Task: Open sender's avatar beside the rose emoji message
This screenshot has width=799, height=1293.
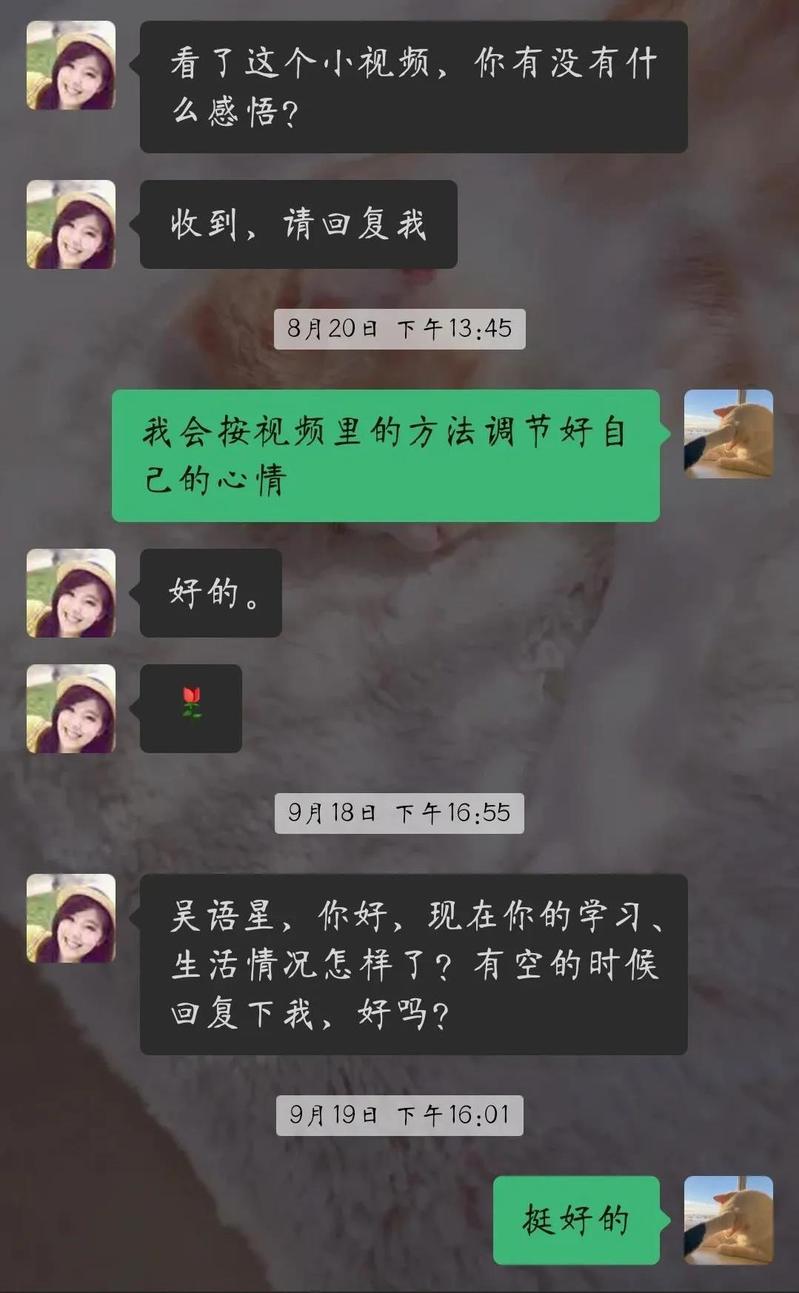Action: [x=71, y=708]
